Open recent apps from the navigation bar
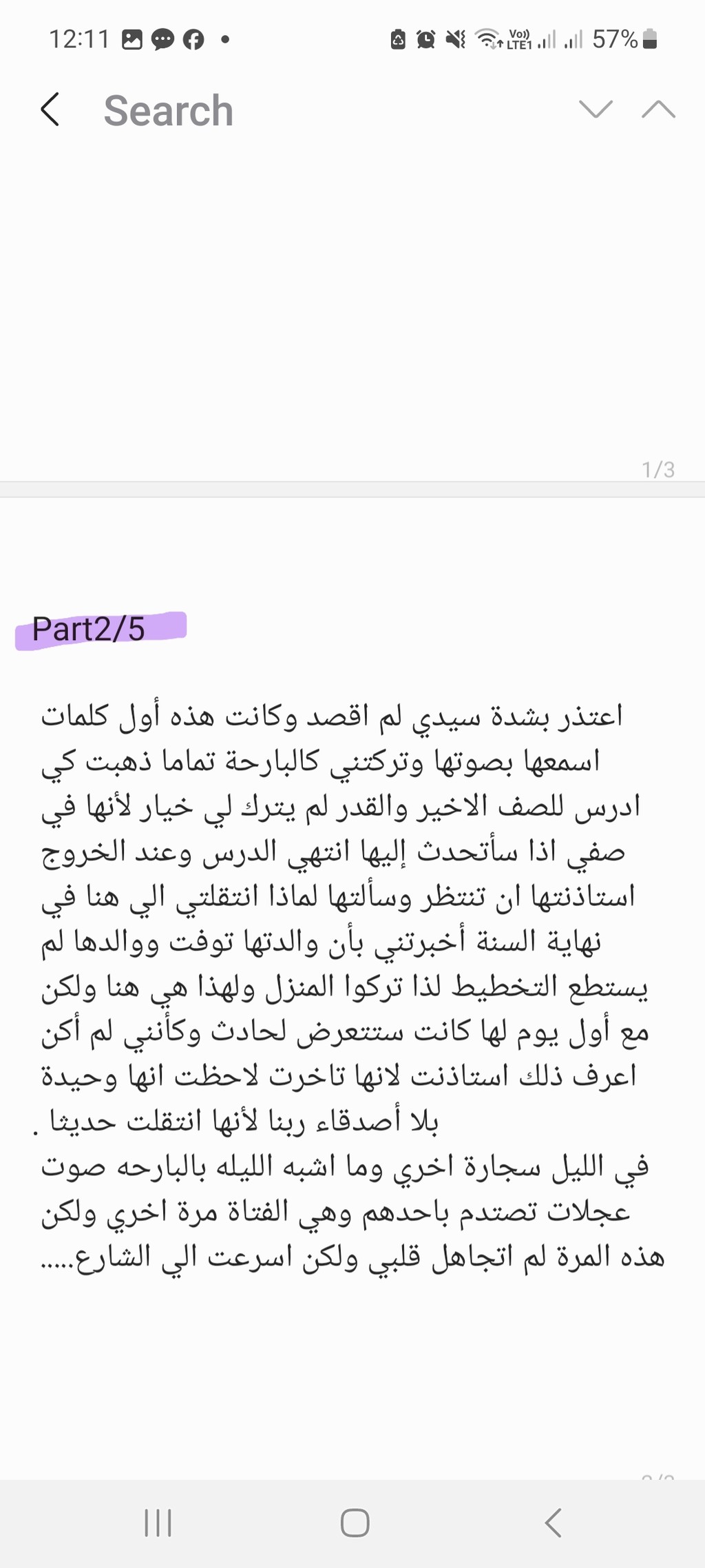 [x=158, y=1523]
